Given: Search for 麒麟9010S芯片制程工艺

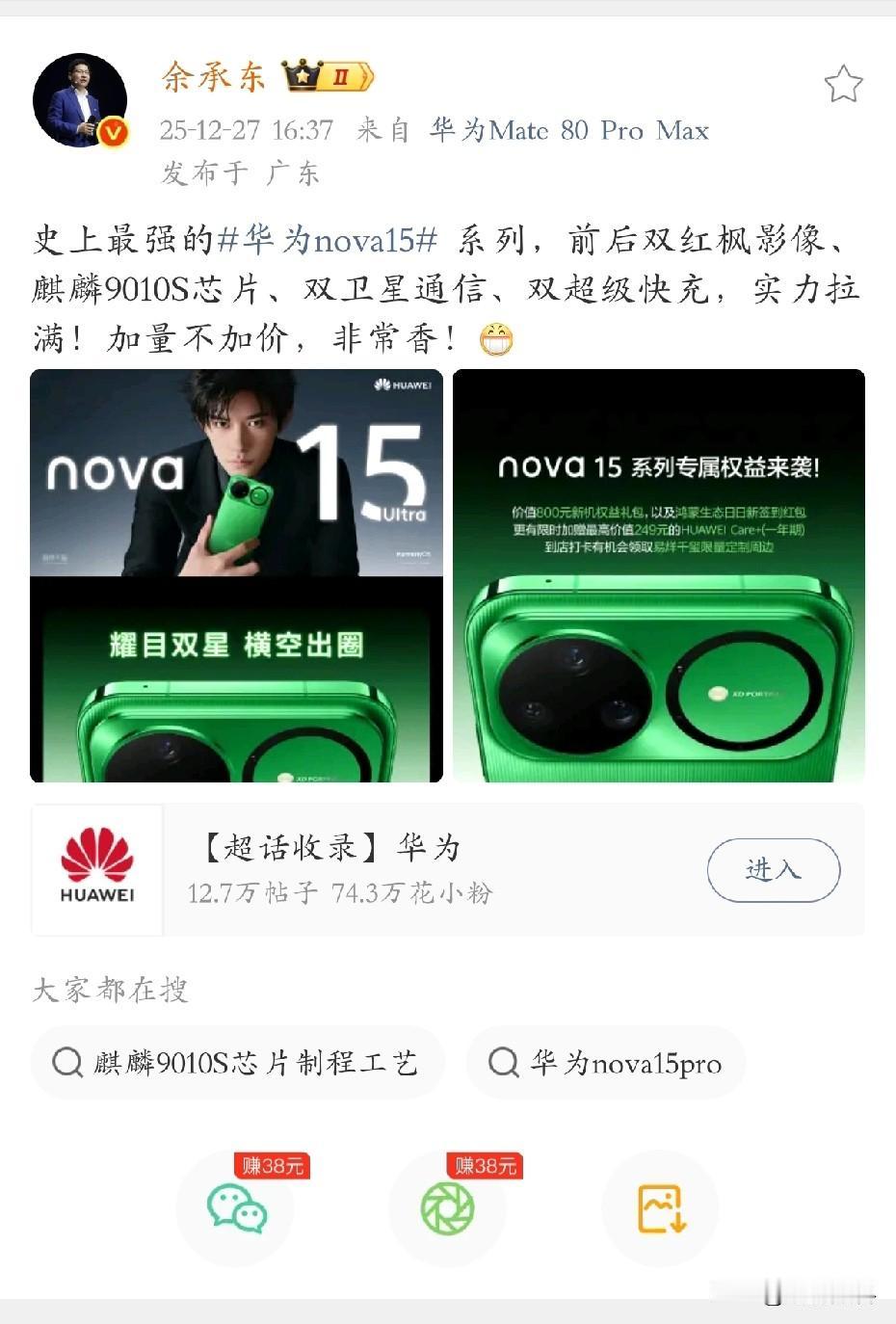Looking at the screenshot, I should (239, 1063).
